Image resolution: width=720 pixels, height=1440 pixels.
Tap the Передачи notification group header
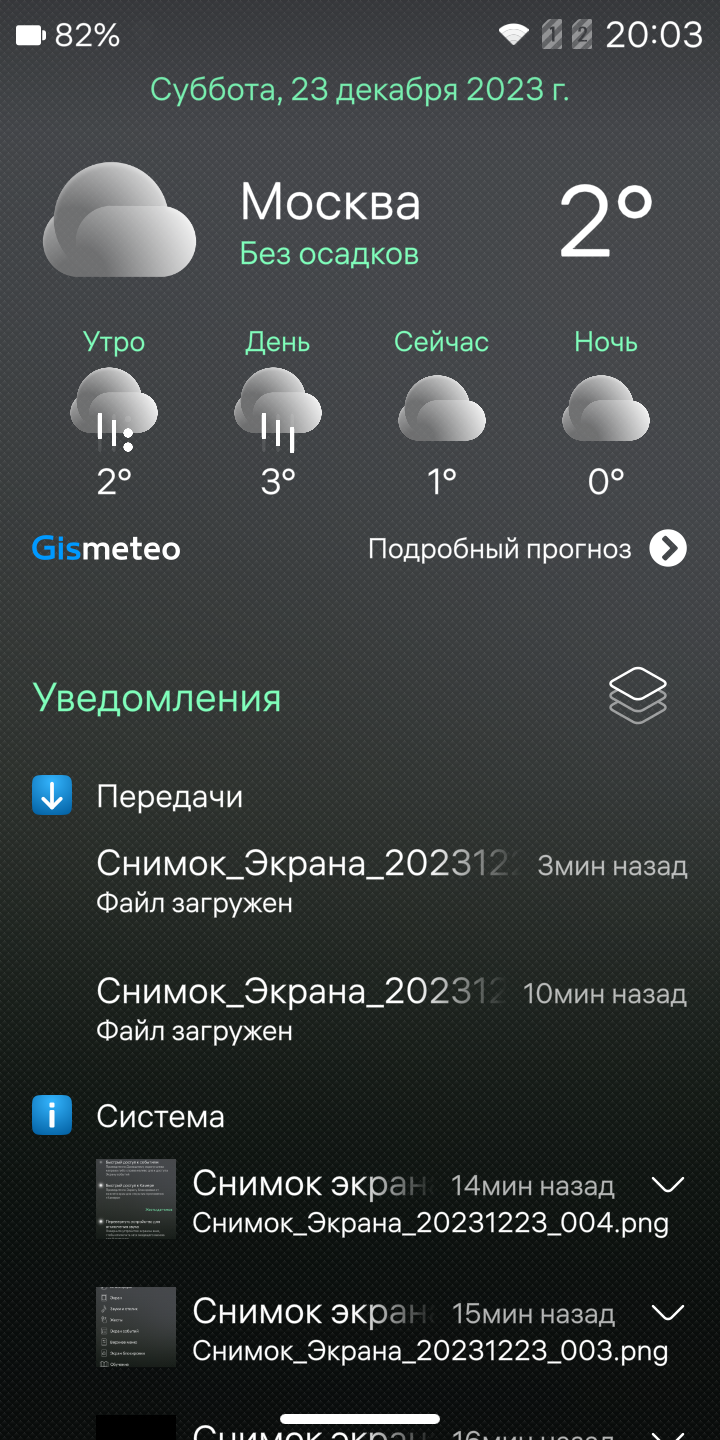pos(169,797)
